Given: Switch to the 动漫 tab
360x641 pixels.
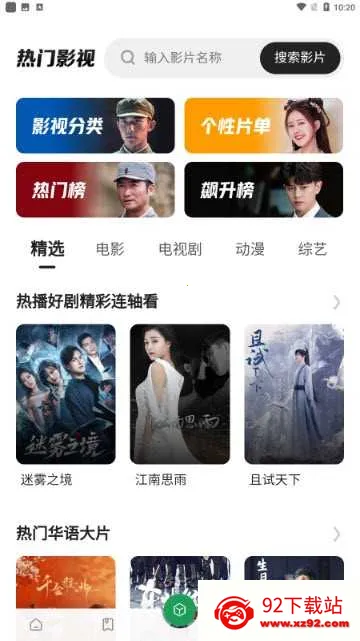Looking at the screenshot, I should point(250,249).
